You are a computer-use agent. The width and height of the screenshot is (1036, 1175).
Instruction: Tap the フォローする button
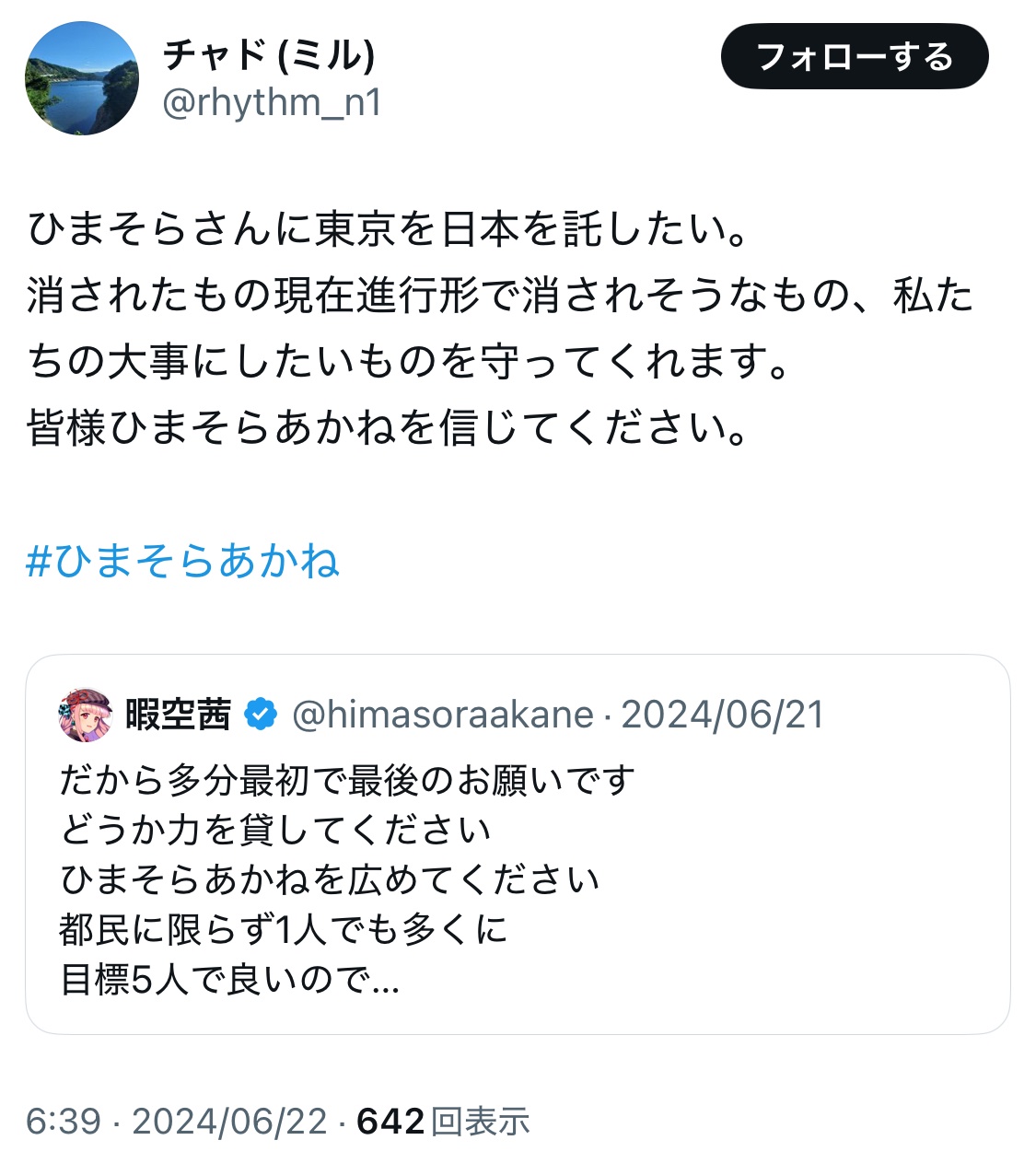(x=854, y=57)
